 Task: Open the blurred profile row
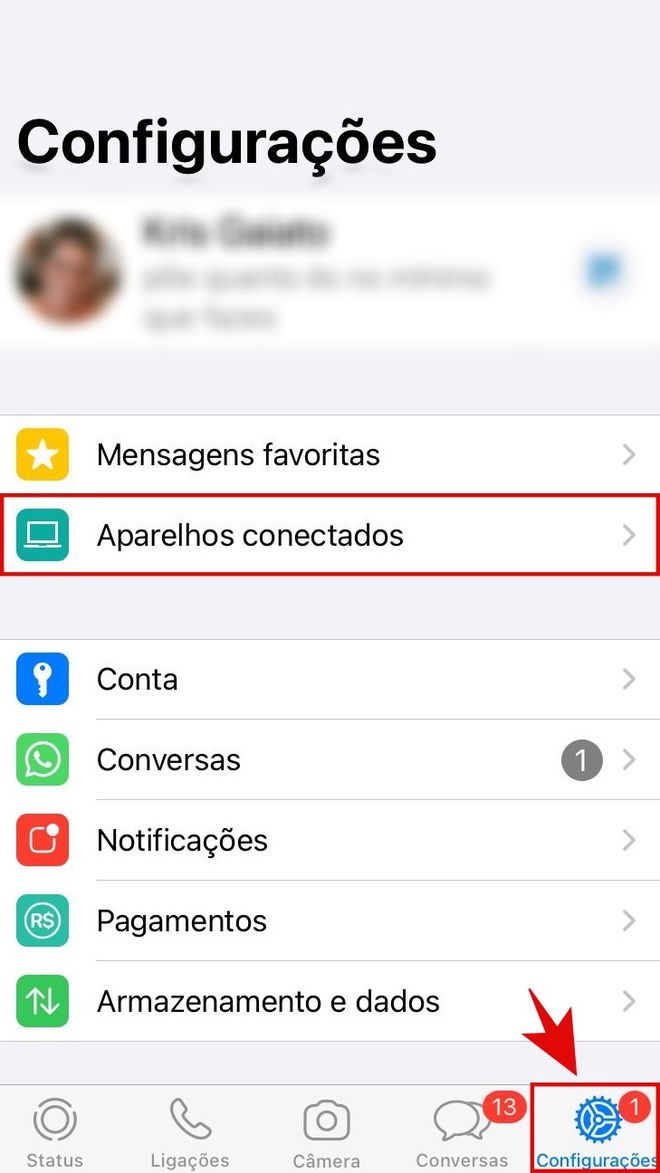coord(330,272)
